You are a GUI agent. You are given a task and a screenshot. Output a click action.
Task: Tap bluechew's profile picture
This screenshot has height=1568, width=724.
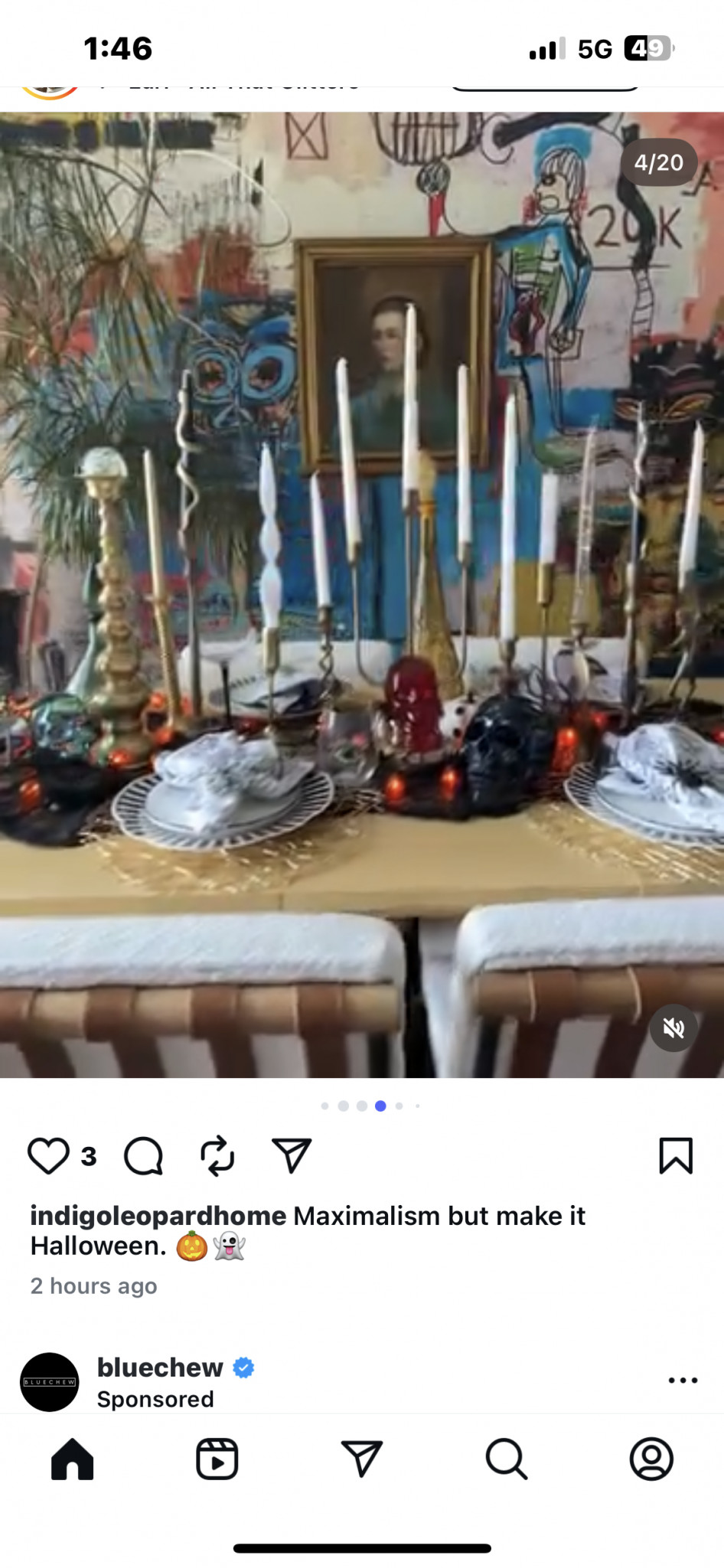point(50,1382)
